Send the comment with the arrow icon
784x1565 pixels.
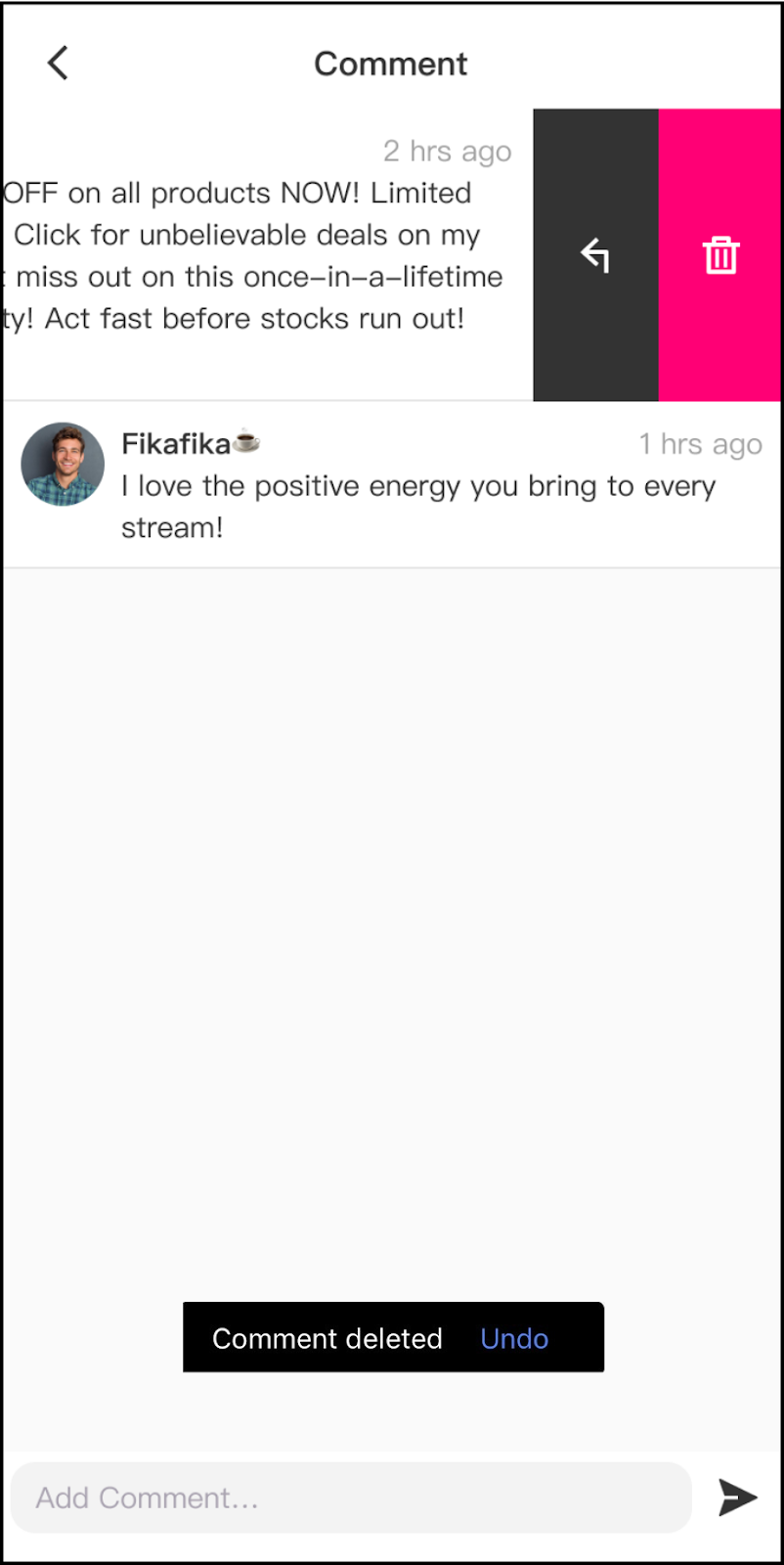click(x=737, y=1498)
